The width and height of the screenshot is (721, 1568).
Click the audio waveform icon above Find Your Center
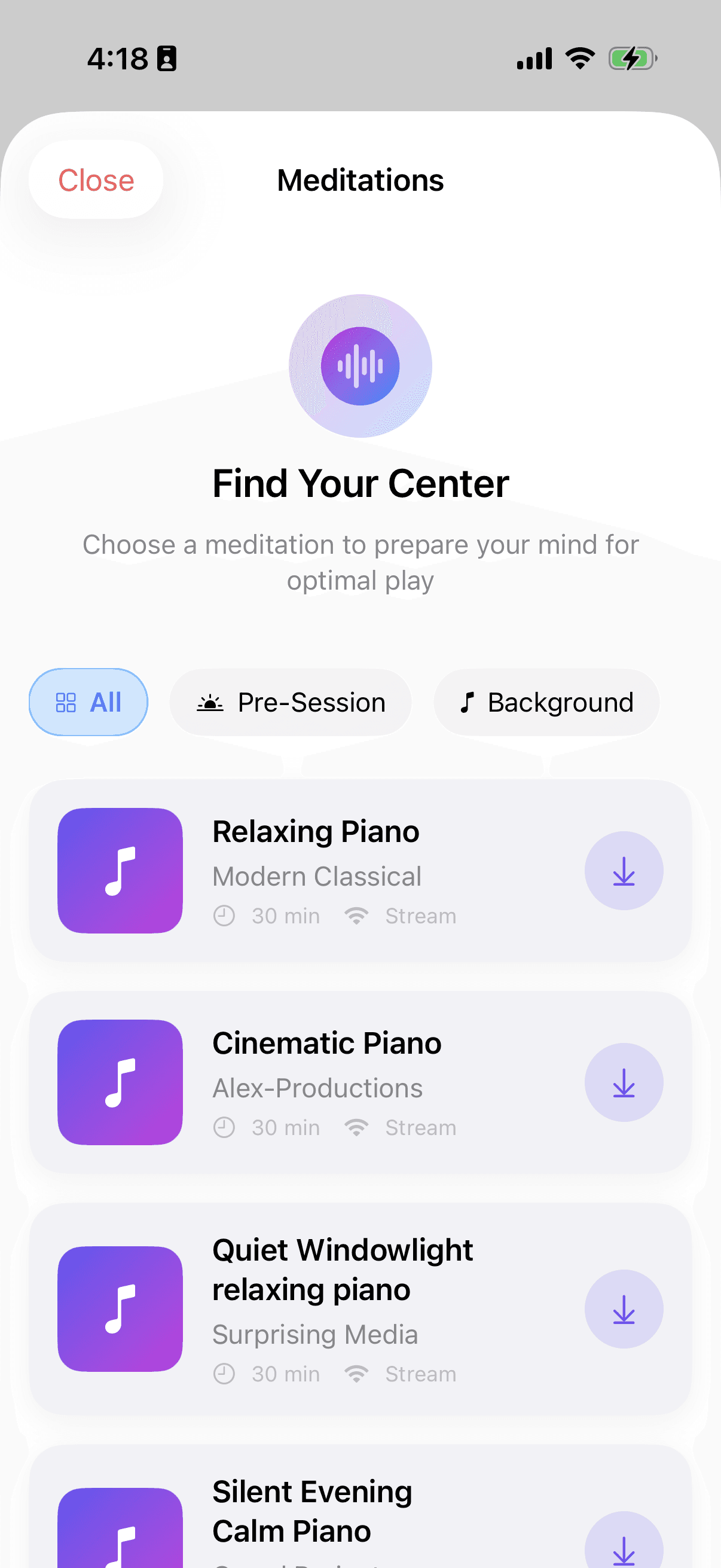359,365
